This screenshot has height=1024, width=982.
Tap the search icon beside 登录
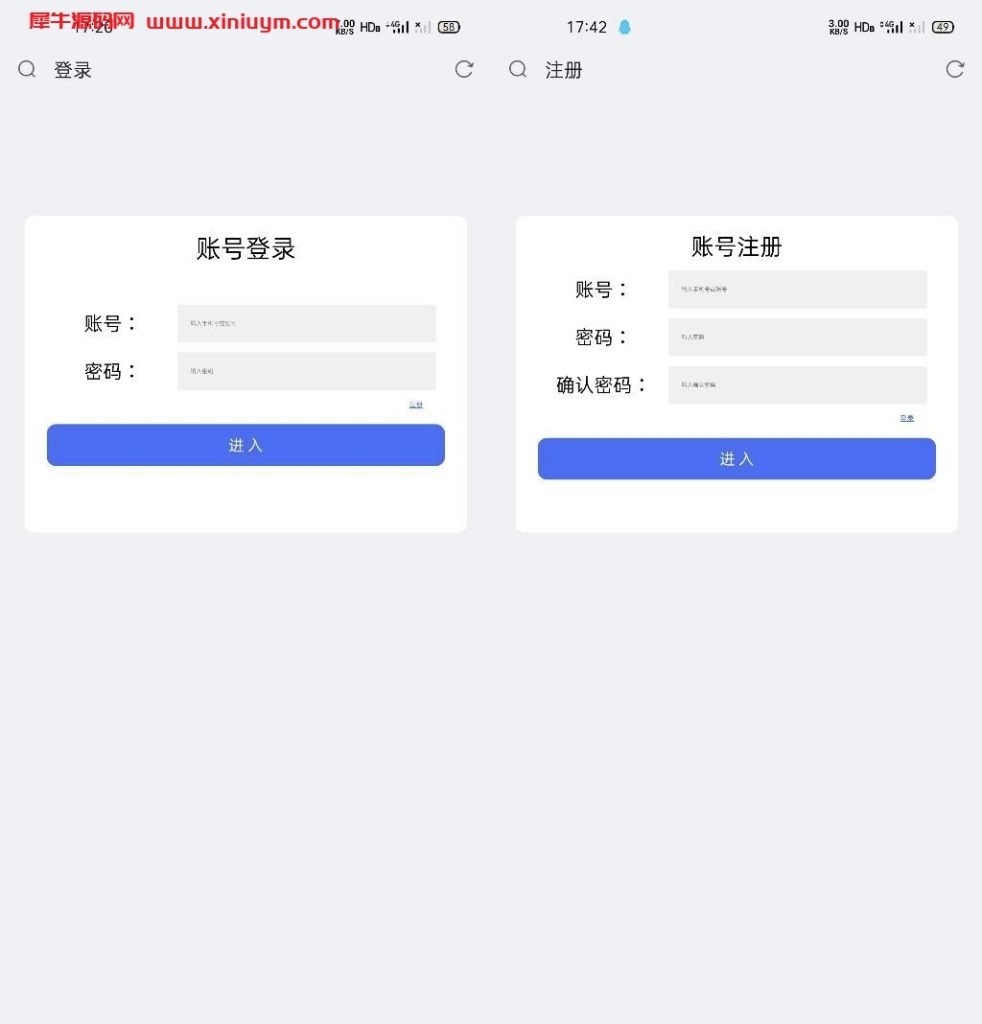pos(27,69)
